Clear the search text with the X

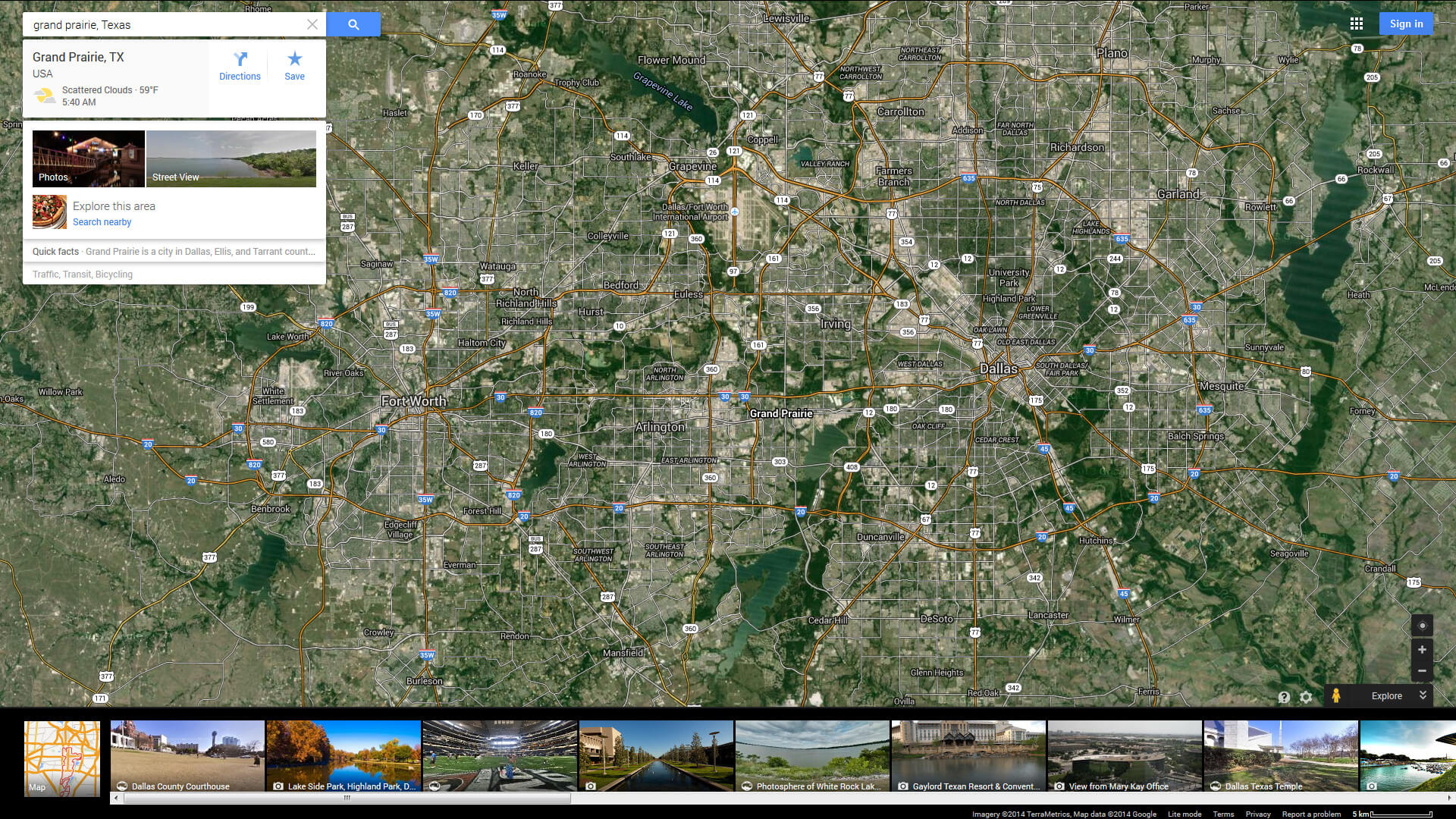coord(312,24)
